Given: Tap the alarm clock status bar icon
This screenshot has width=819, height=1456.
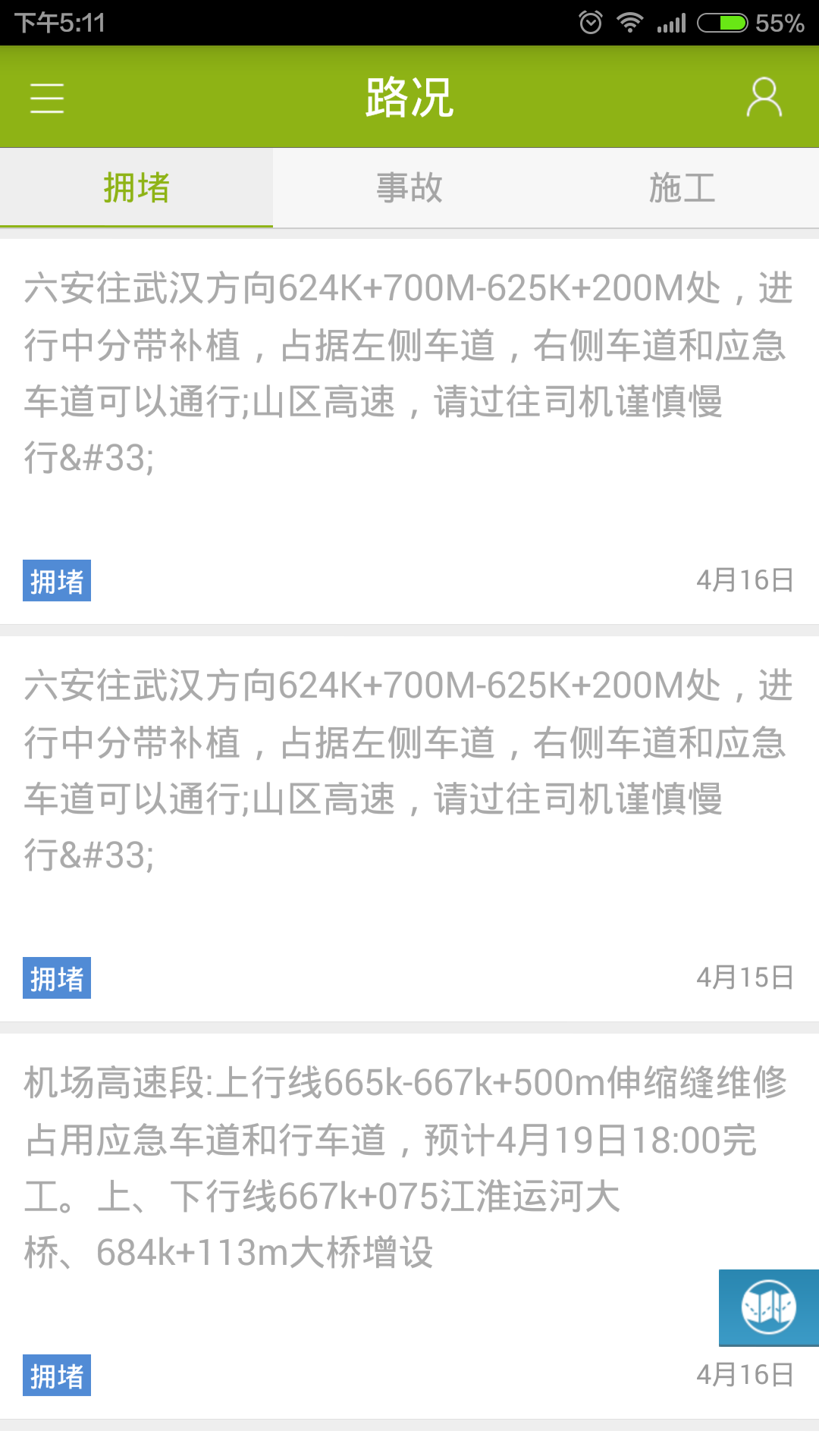Looking at the screenshot, I should tap(591, 23).
